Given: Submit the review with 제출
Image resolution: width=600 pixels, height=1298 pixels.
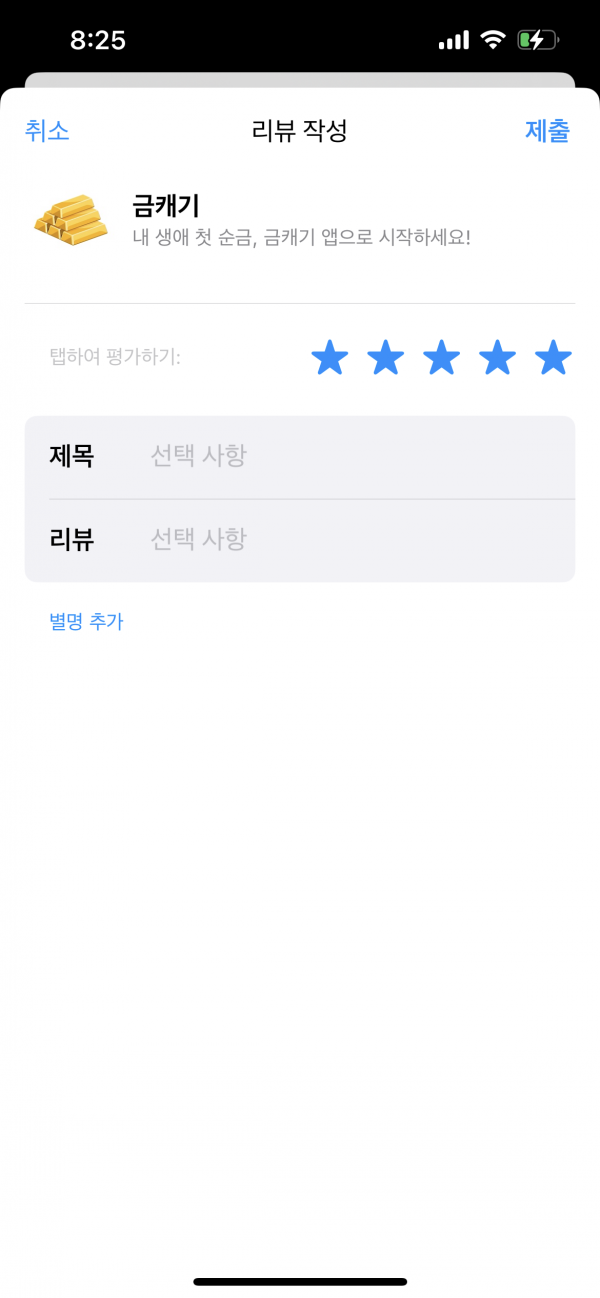Looking at the screenshot, I should coord(547,131).
